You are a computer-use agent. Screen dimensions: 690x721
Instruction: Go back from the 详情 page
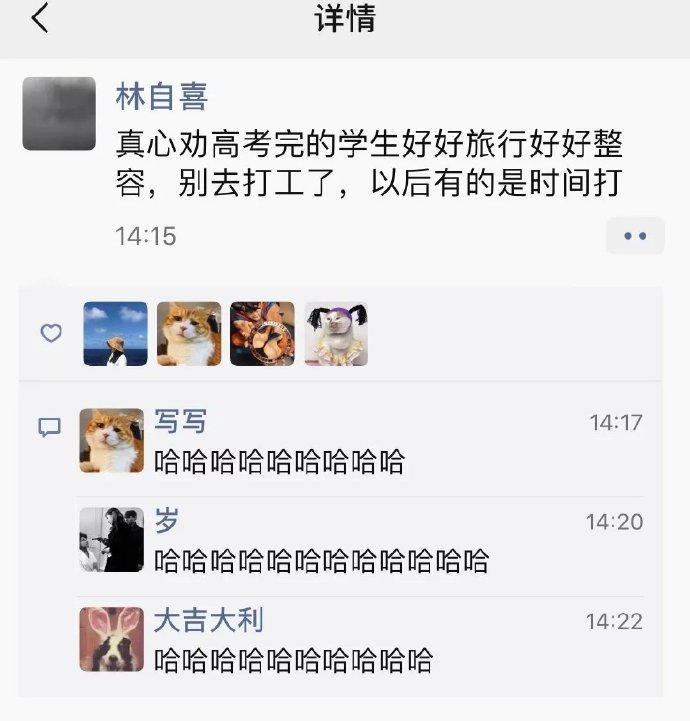[x=40, y=18]
